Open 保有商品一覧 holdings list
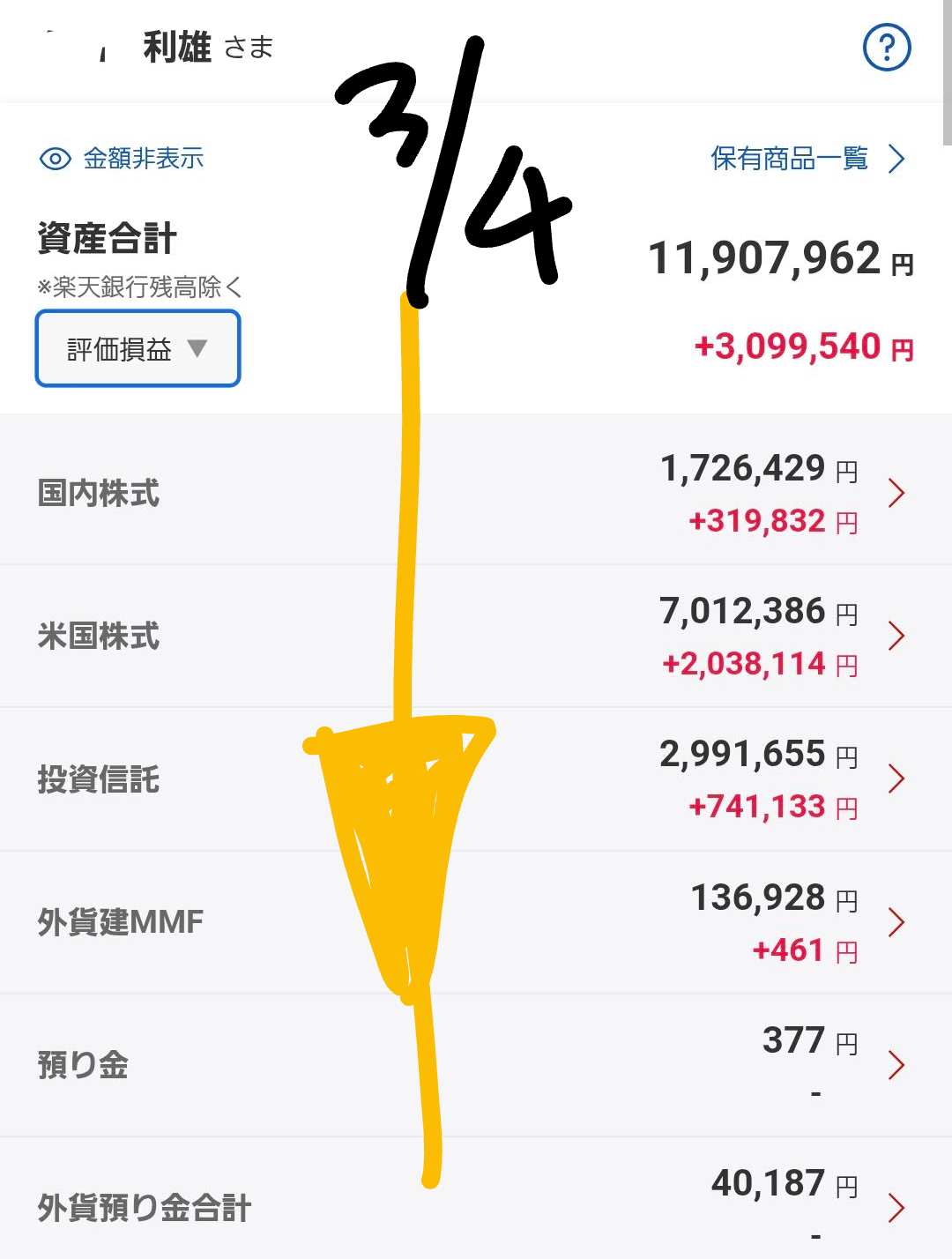Viewport: 952px width, 1259px height. coord(807,159)
